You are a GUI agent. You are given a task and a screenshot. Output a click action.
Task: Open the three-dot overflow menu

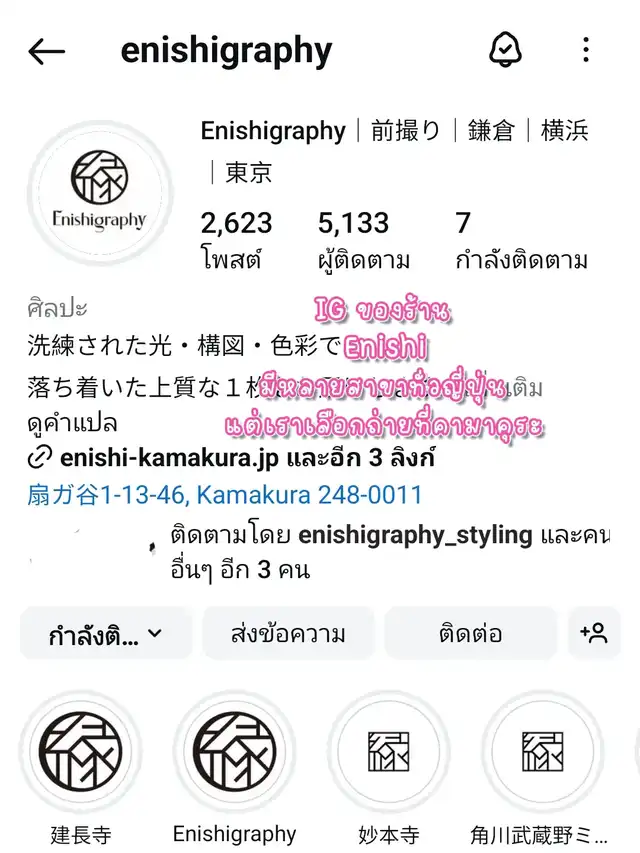(x=586, y=51)
